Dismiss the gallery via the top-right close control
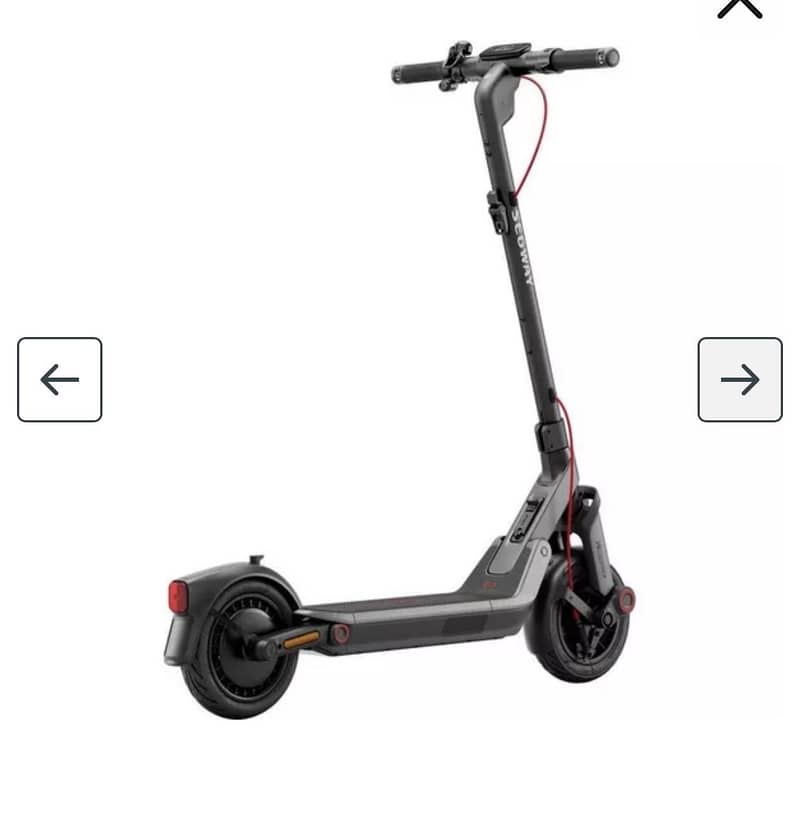800x827 pixels. (x=738, y=8)
